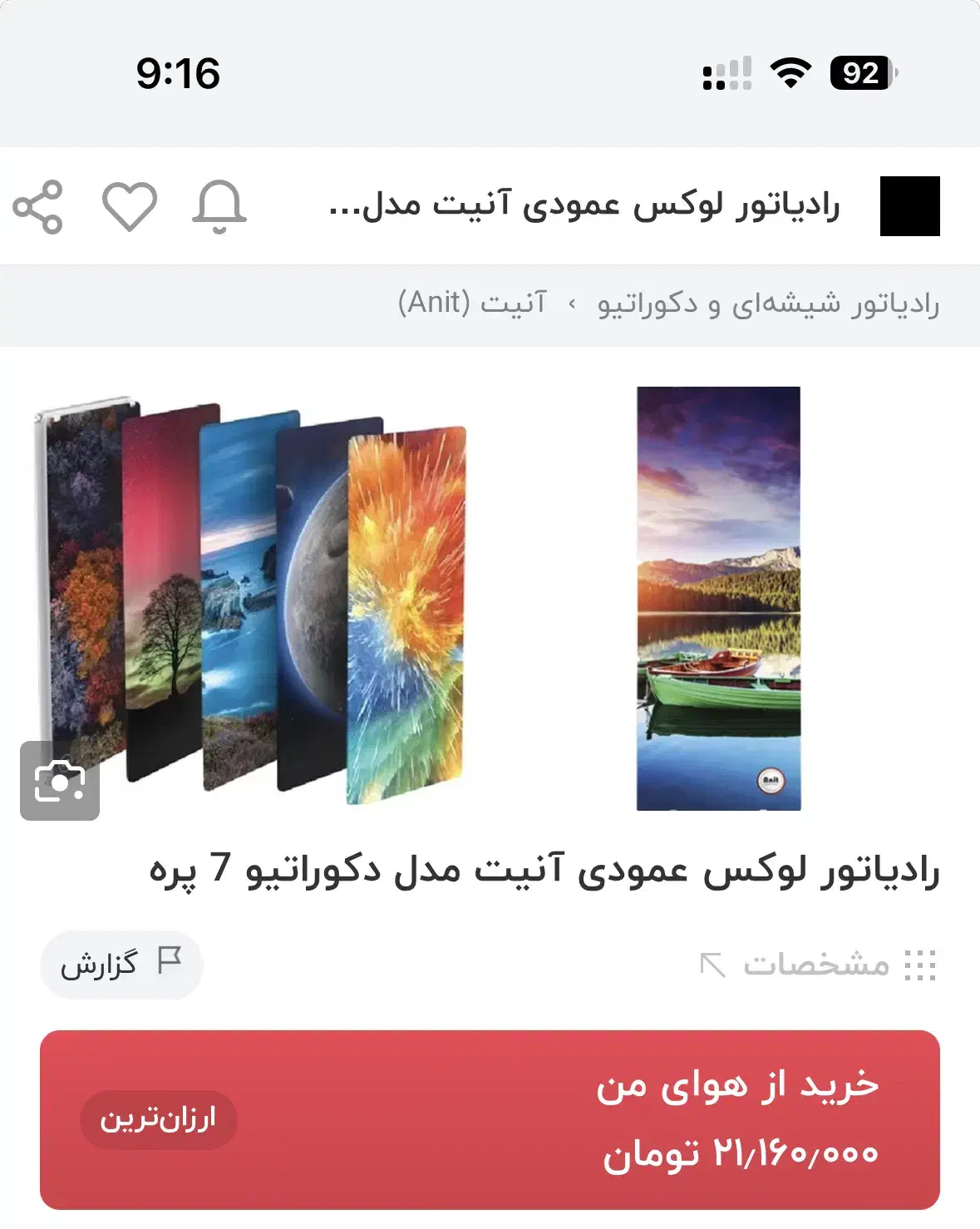This screenshot has height=1229, width=980.
Task: Open the رادیاتور شیشه‌ای و دکوراتیو category
Action: coord(768,304)
